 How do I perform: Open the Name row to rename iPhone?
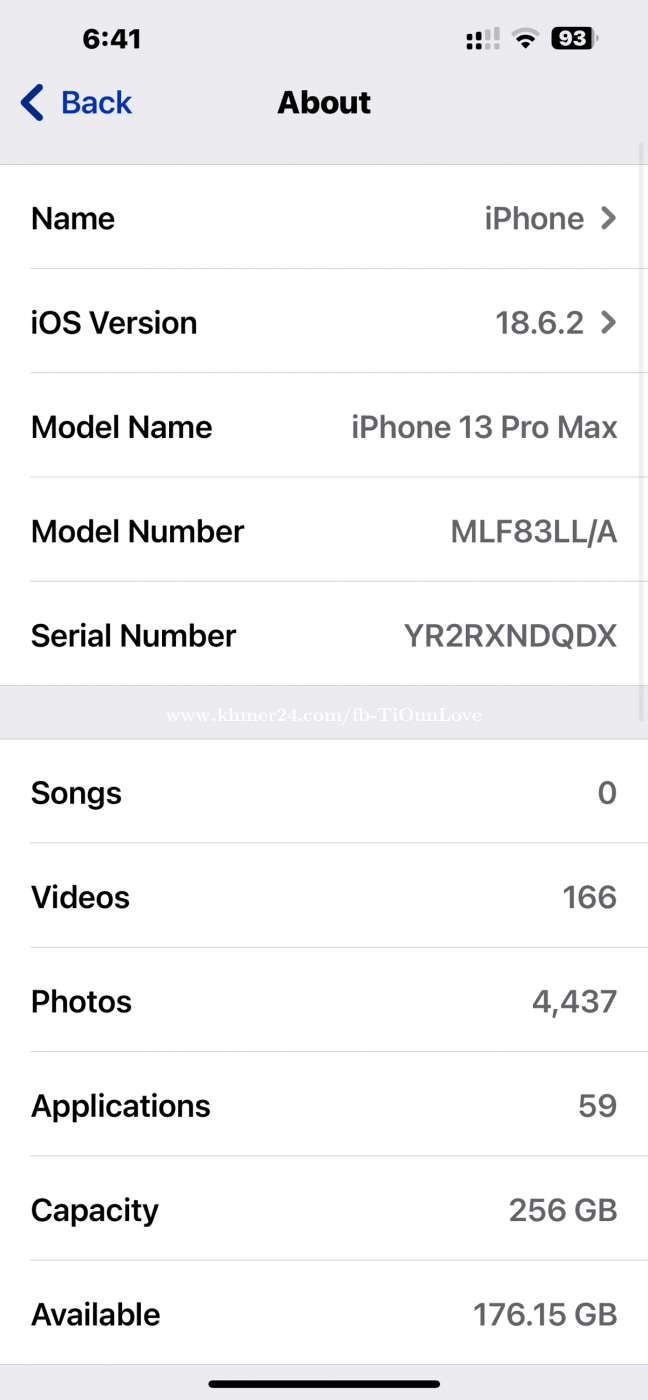[x=324, y=218]
